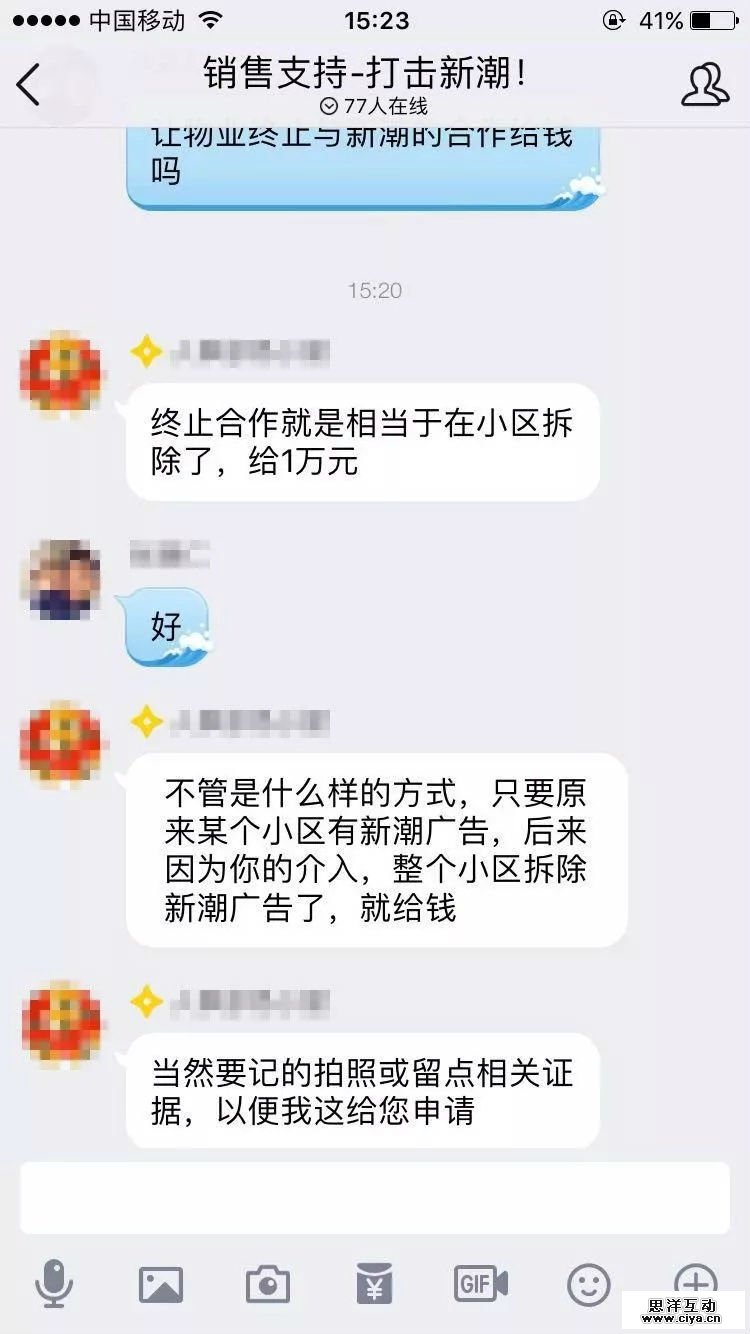The image size is (750, 1334).
Task: Tap the red packet ¥ icon
Action: 372,1282
